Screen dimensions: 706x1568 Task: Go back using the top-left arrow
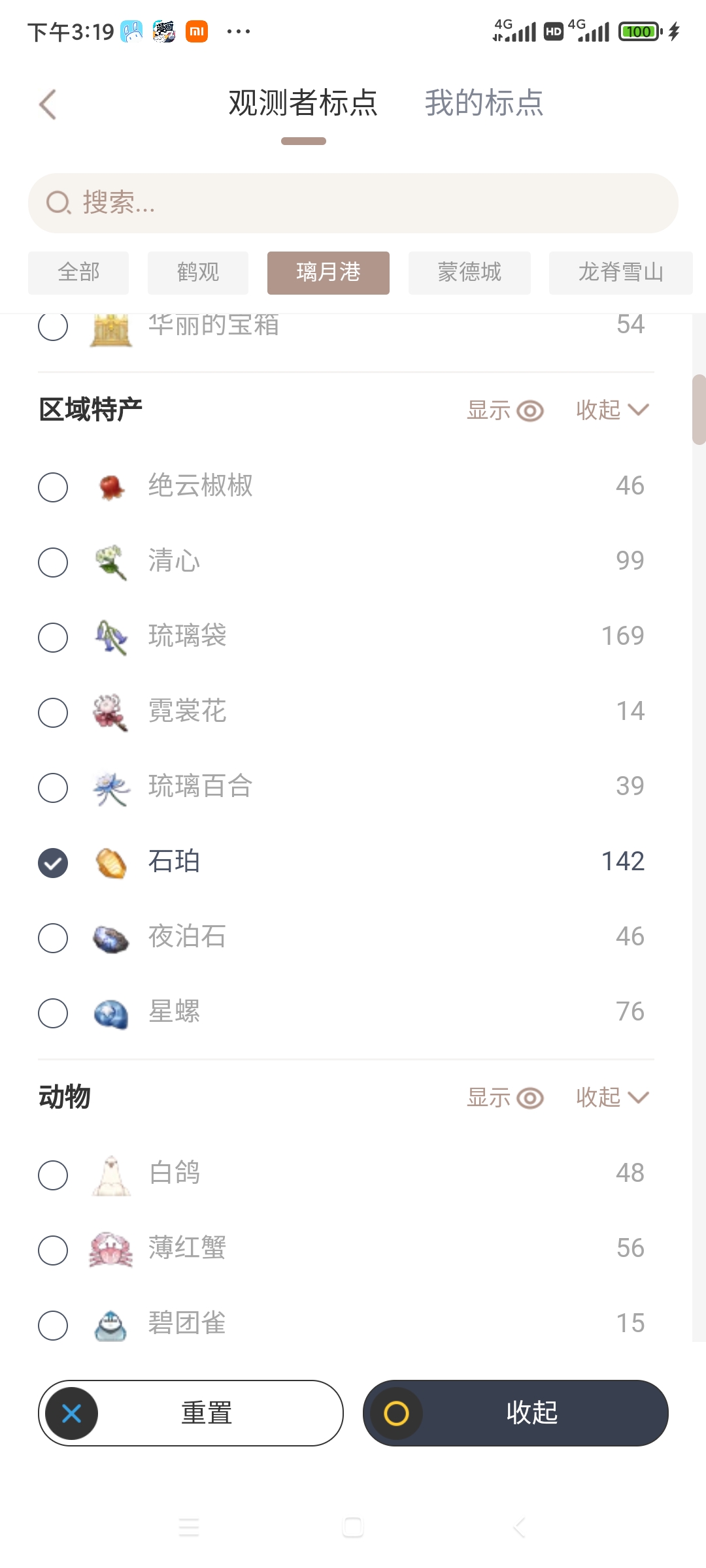(x=48, y=105)
